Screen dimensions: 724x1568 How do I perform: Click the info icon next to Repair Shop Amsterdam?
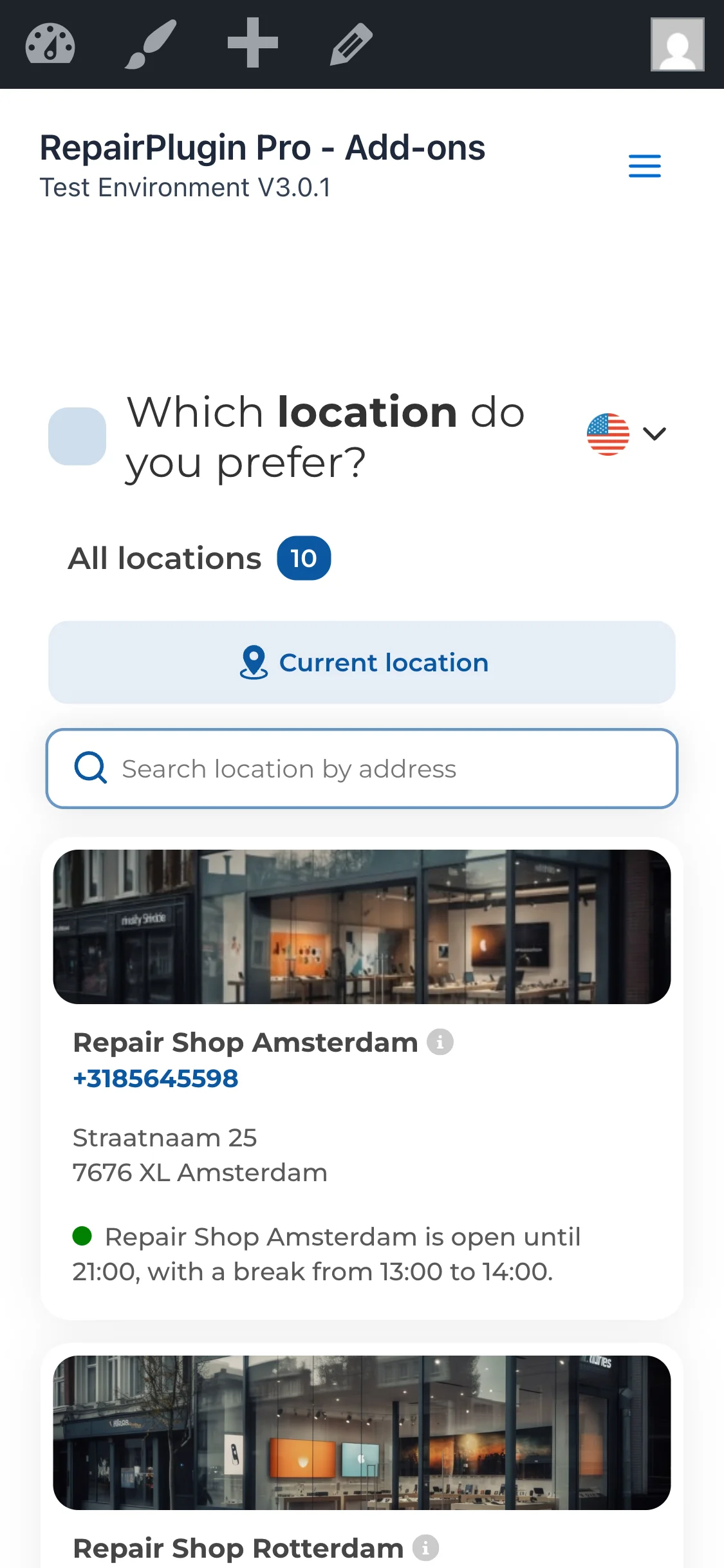[440, 1041]
